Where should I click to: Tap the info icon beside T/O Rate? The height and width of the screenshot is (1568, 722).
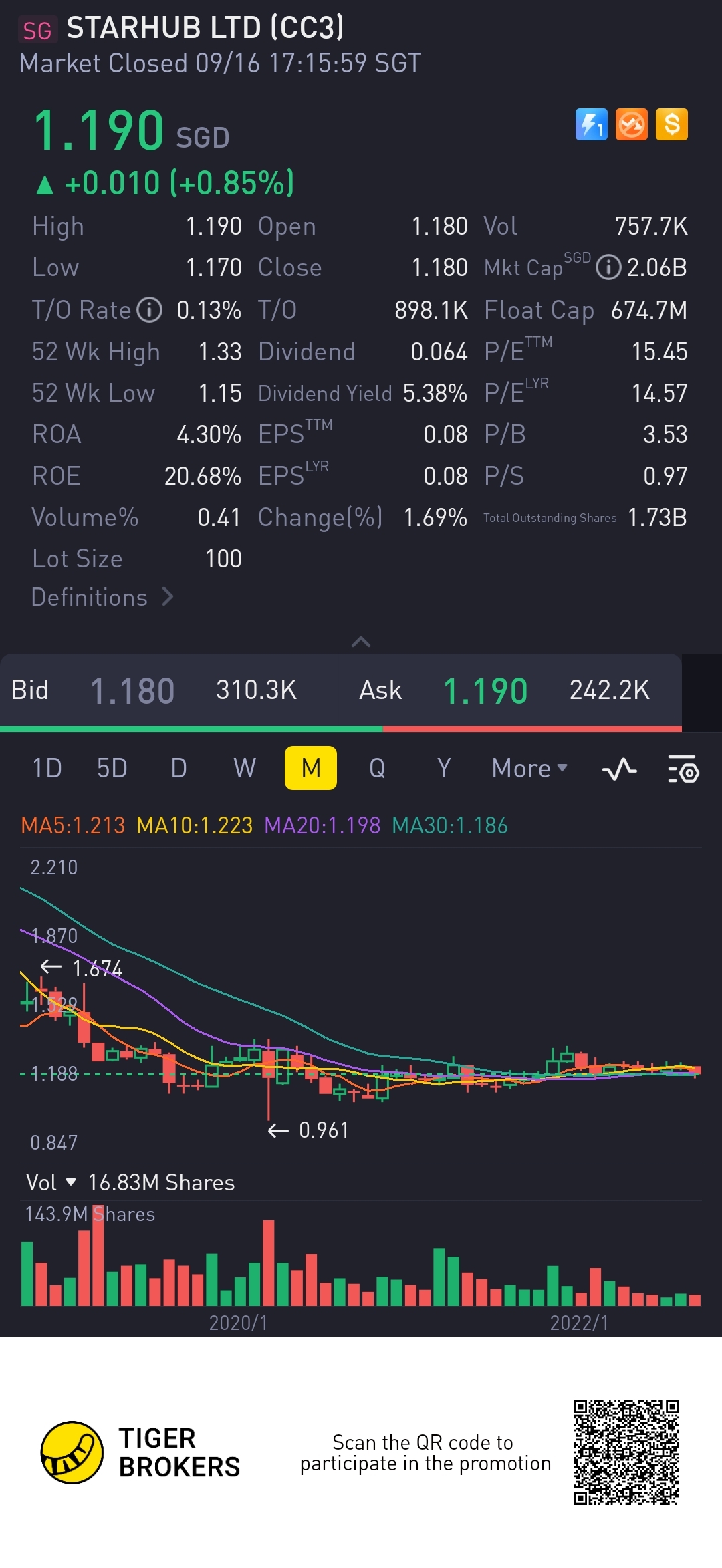tap(150, 310)
